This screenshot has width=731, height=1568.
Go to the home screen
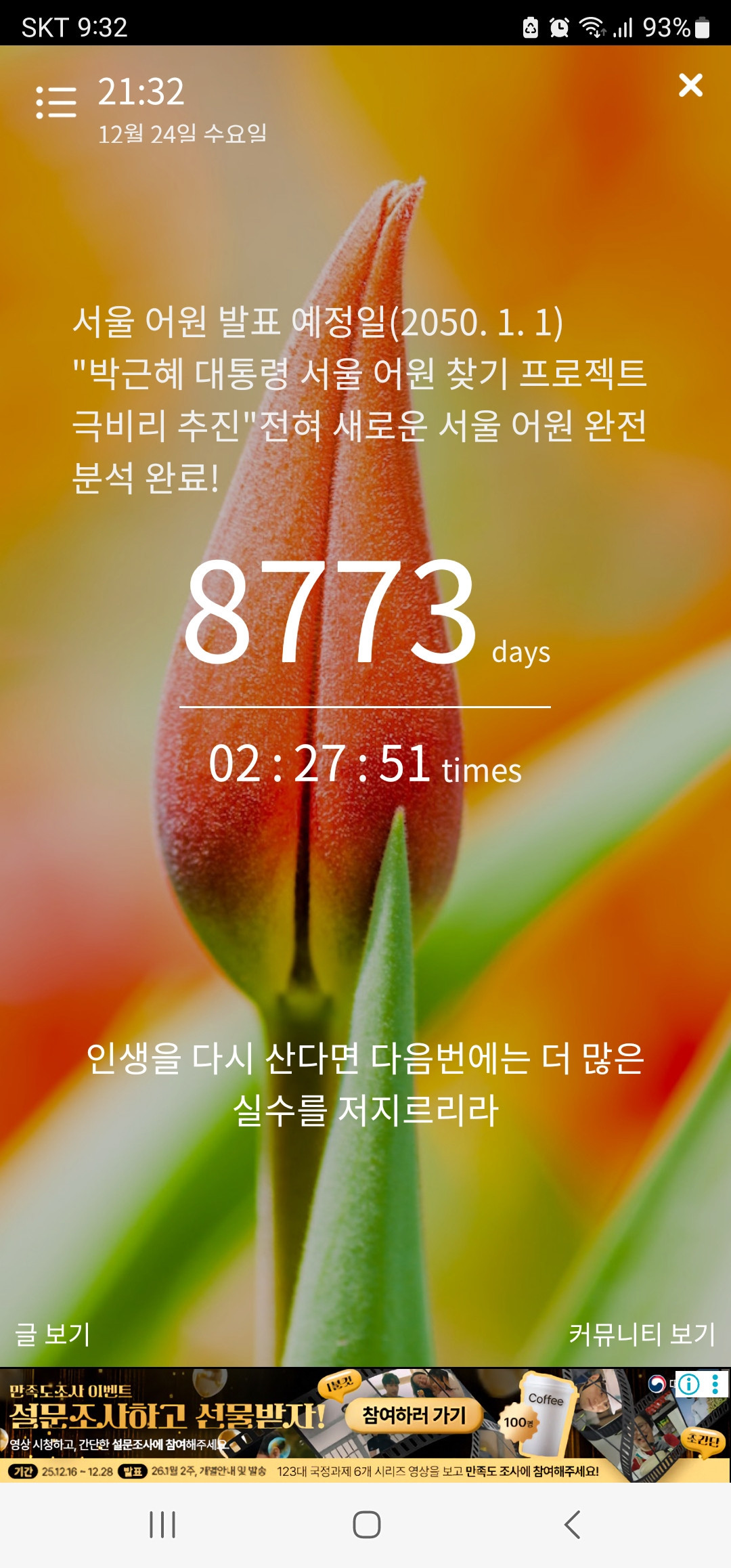click(366, 1525)
